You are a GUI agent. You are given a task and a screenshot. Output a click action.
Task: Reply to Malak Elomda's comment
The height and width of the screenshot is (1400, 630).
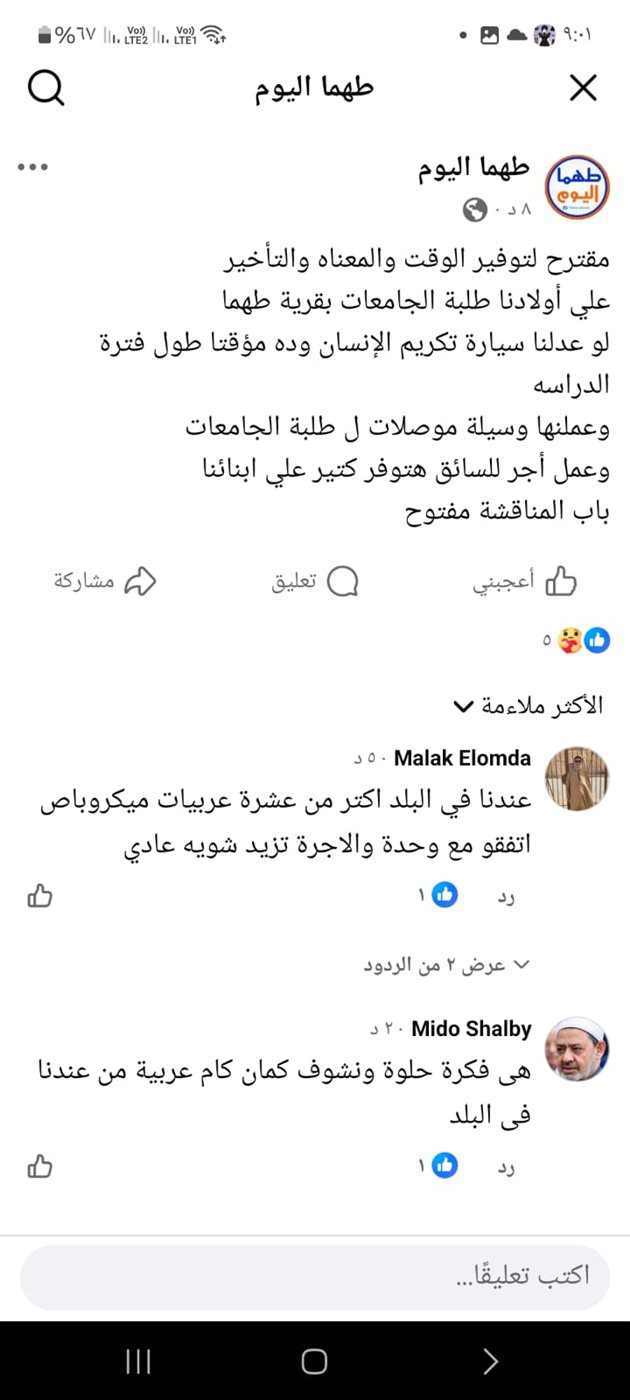pos(506,896)
